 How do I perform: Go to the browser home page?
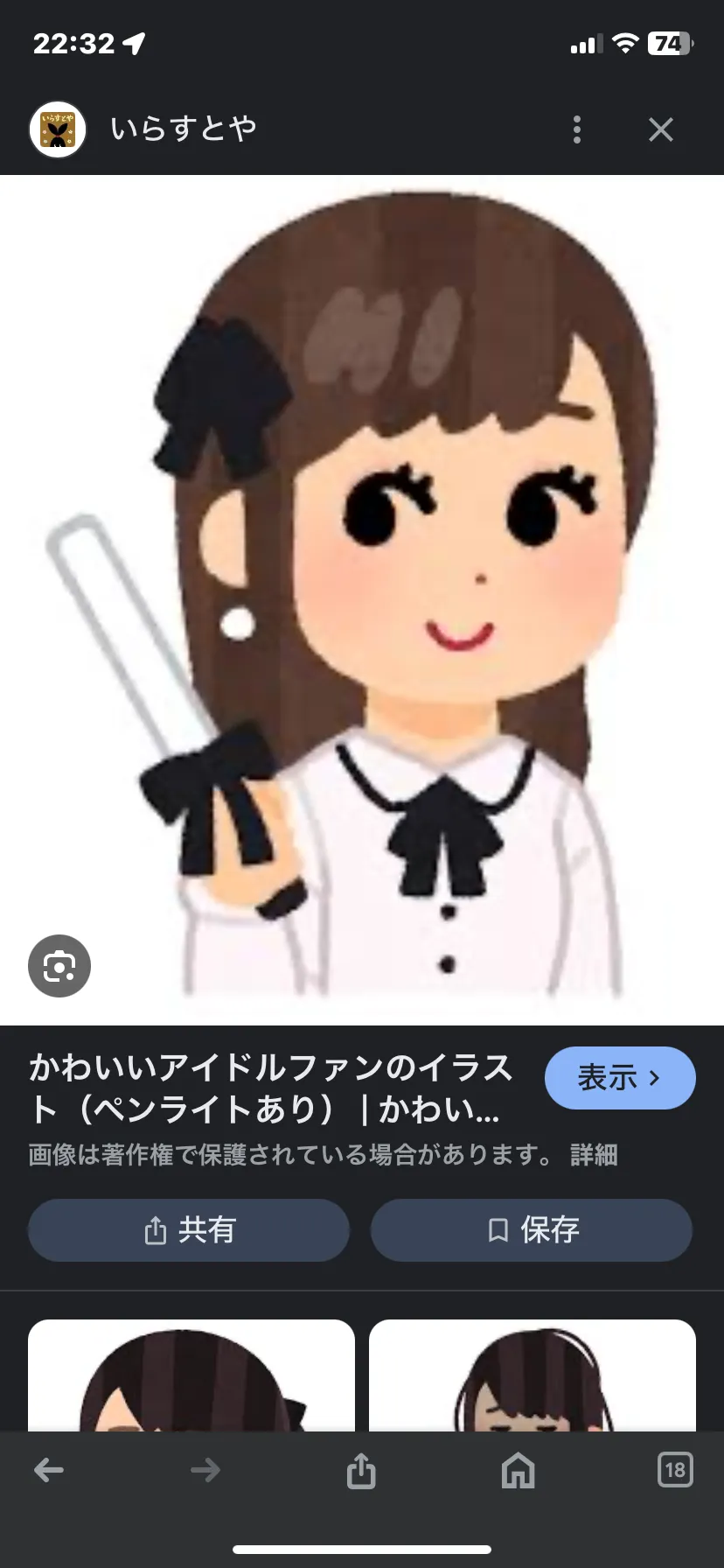pos(518,1470)
